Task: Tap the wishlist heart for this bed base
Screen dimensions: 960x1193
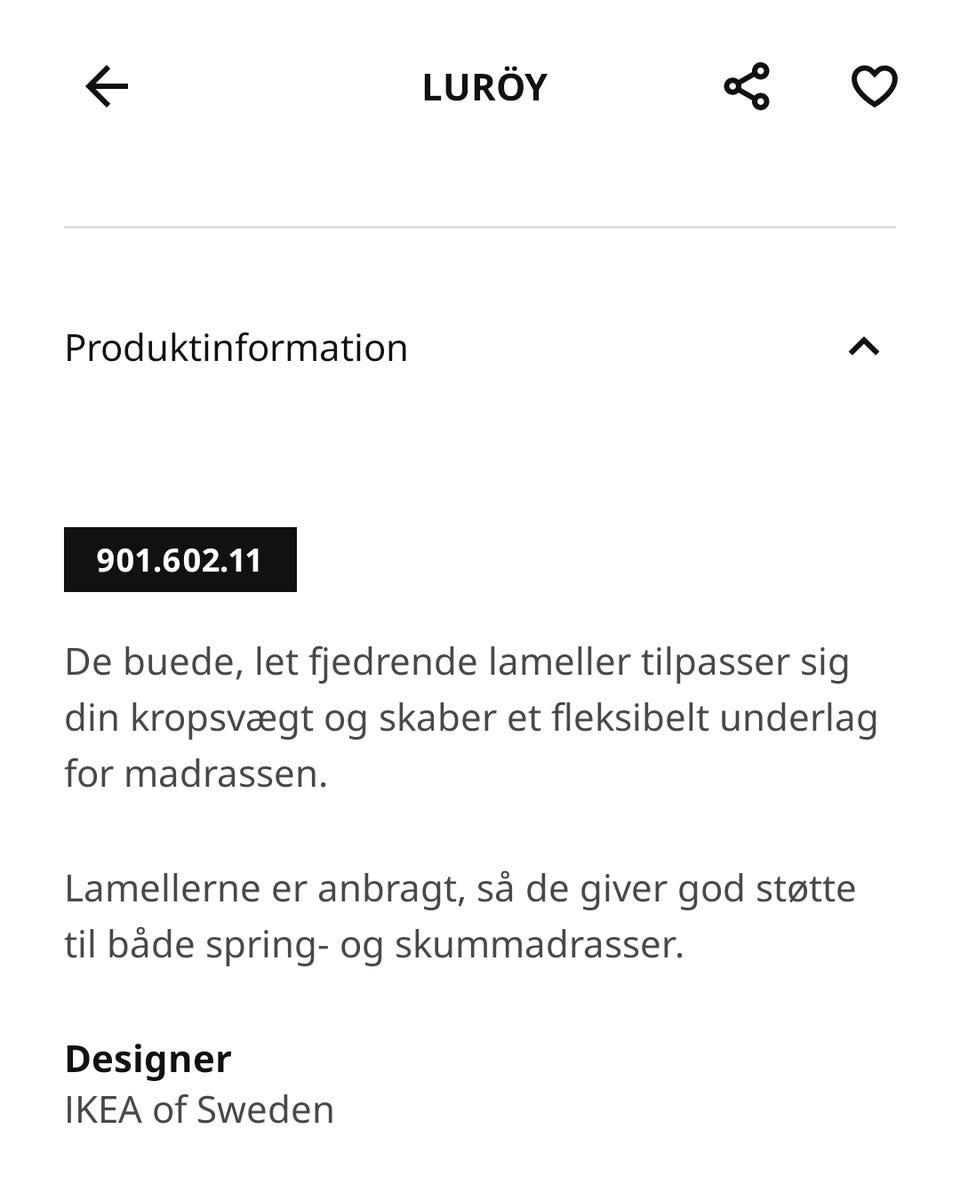Action: [x=874, y=86]
